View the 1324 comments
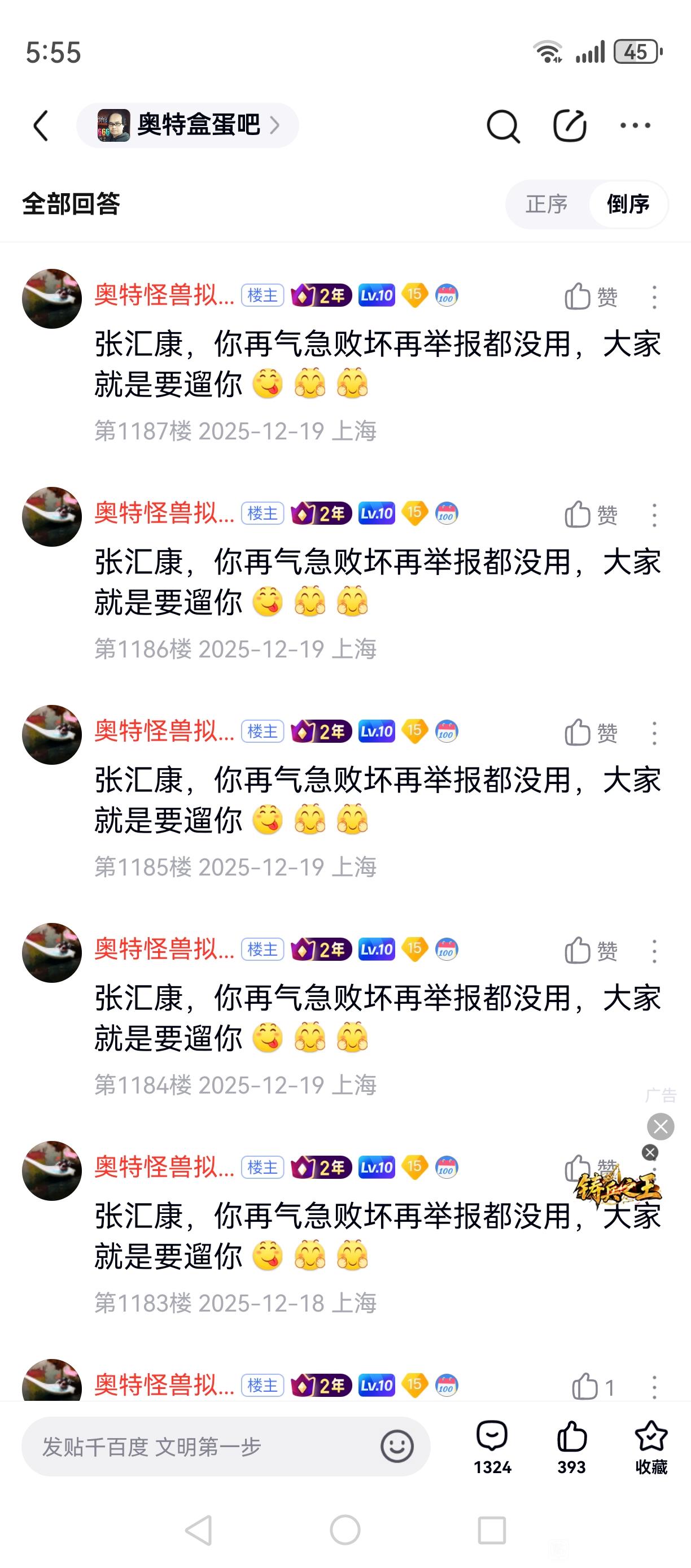 pyautogui.click(x=492, y=1446)
